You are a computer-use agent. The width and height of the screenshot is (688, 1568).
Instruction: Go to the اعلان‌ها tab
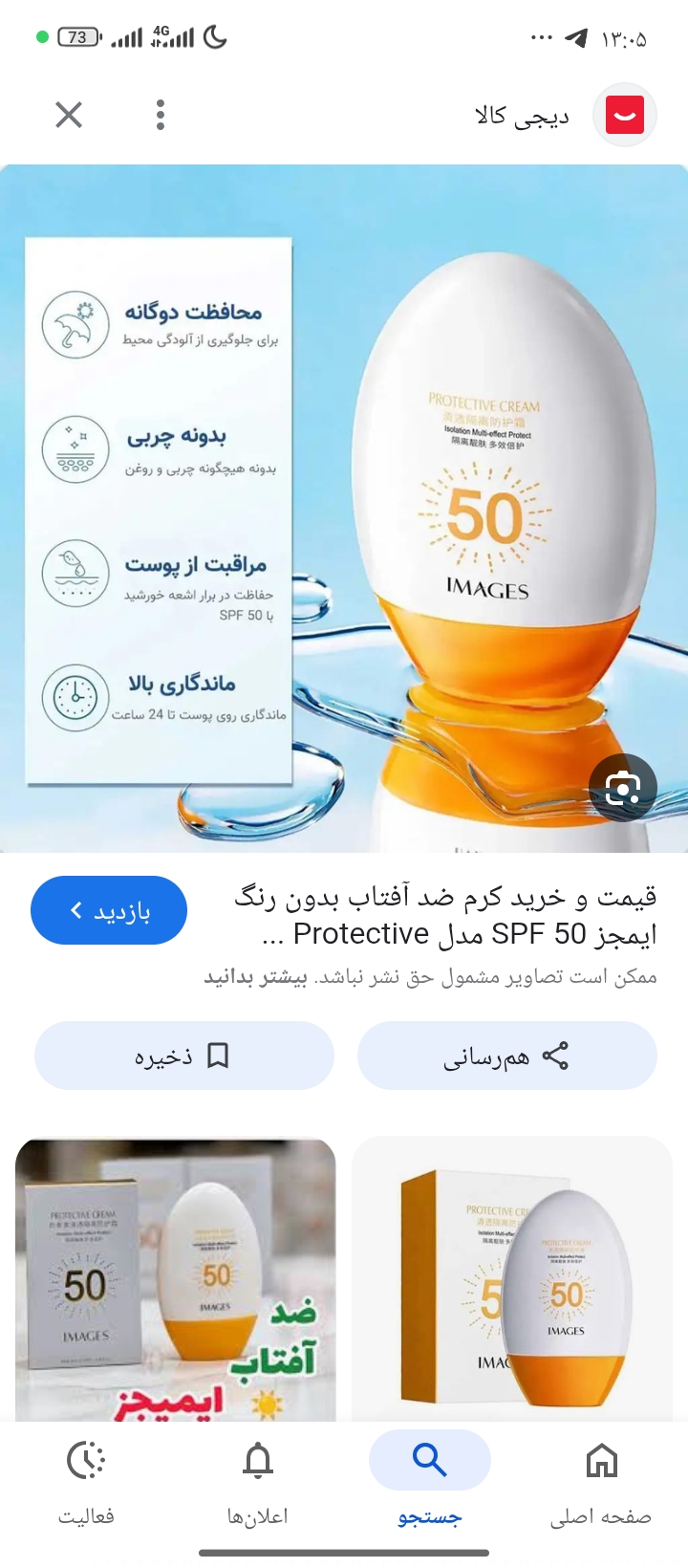(x=258, y=1478)
